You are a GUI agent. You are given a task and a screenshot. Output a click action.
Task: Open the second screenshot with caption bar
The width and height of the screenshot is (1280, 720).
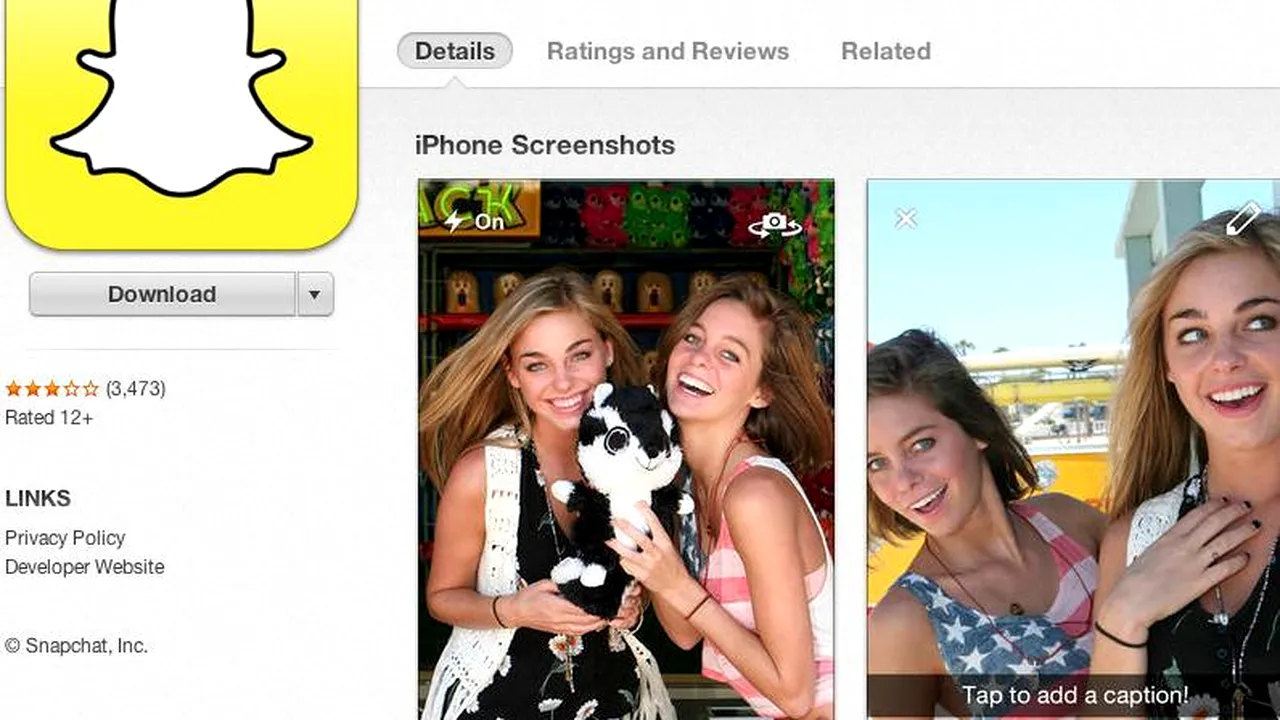click(x=1073, y=450)
